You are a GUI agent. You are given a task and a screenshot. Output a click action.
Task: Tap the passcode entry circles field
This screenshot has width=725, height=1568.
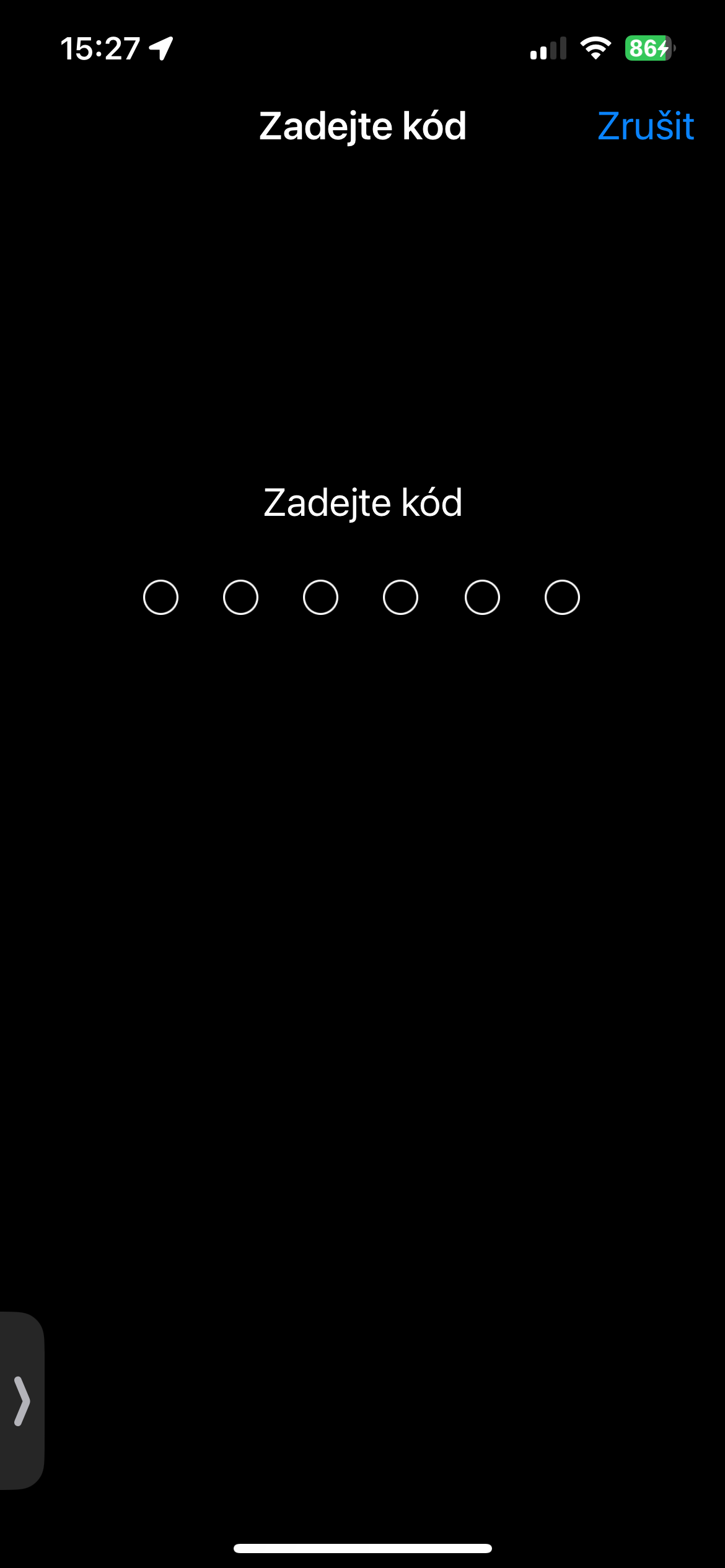click(361, 598)
